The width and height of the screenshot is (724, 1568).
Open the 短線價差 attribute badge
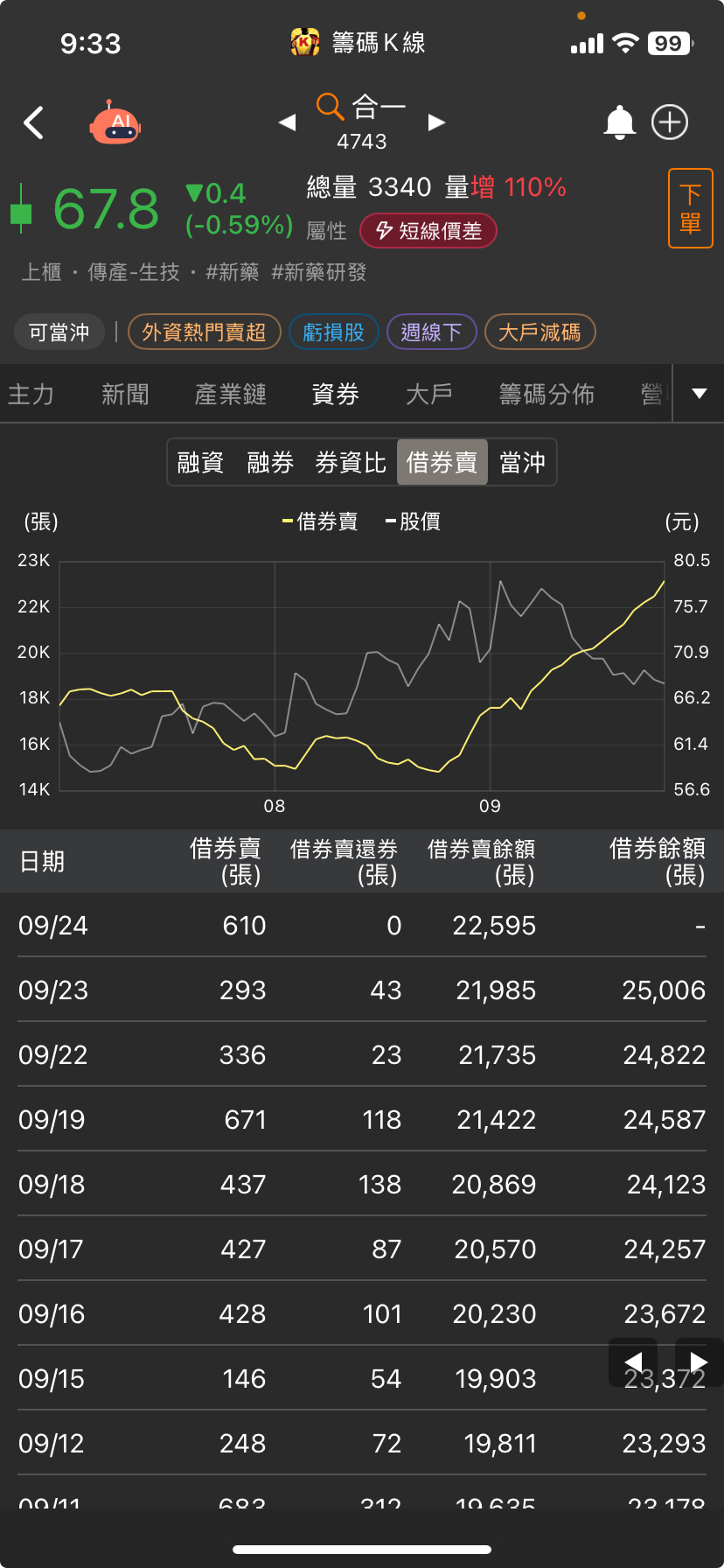(x=428, y=231)
